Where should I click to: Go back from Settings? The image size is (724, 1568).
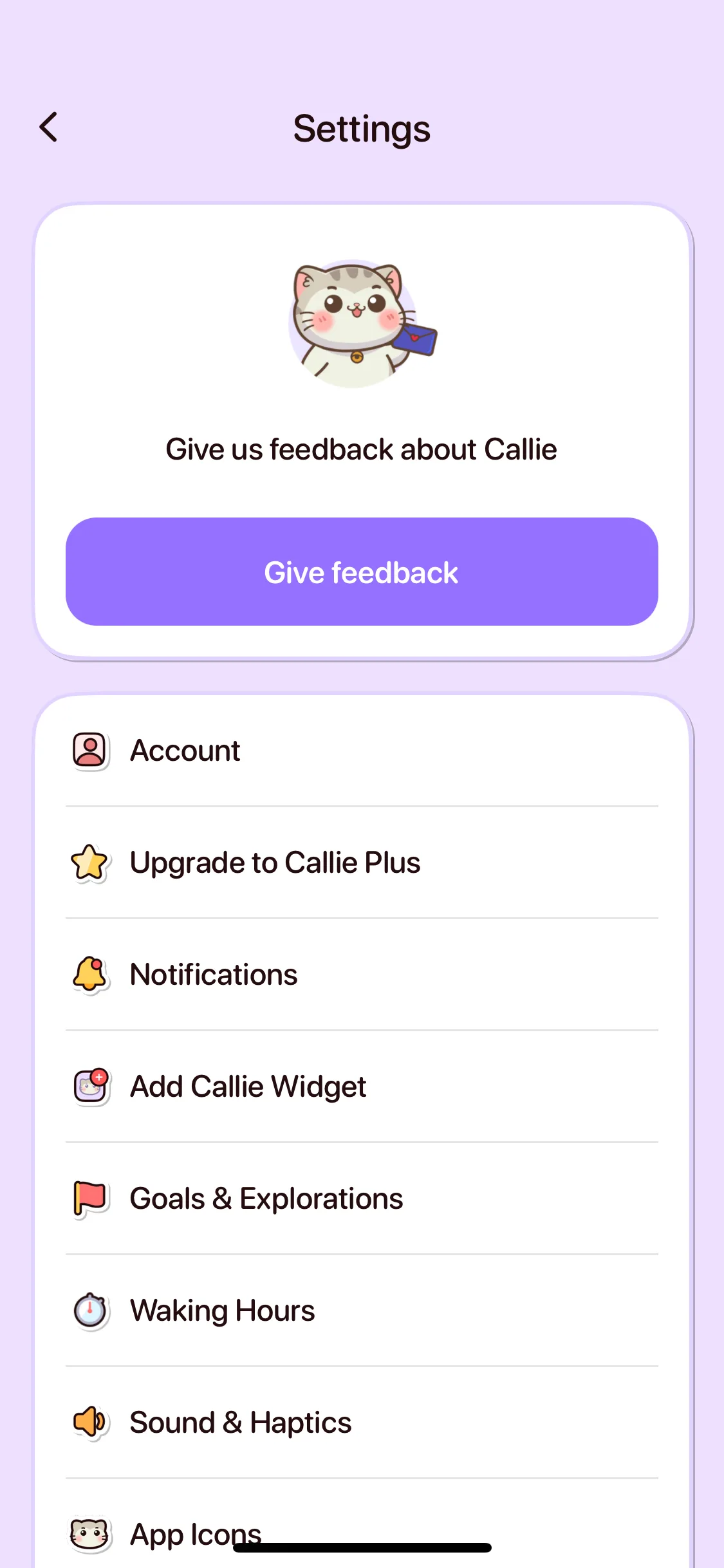(x=49, y=127)
